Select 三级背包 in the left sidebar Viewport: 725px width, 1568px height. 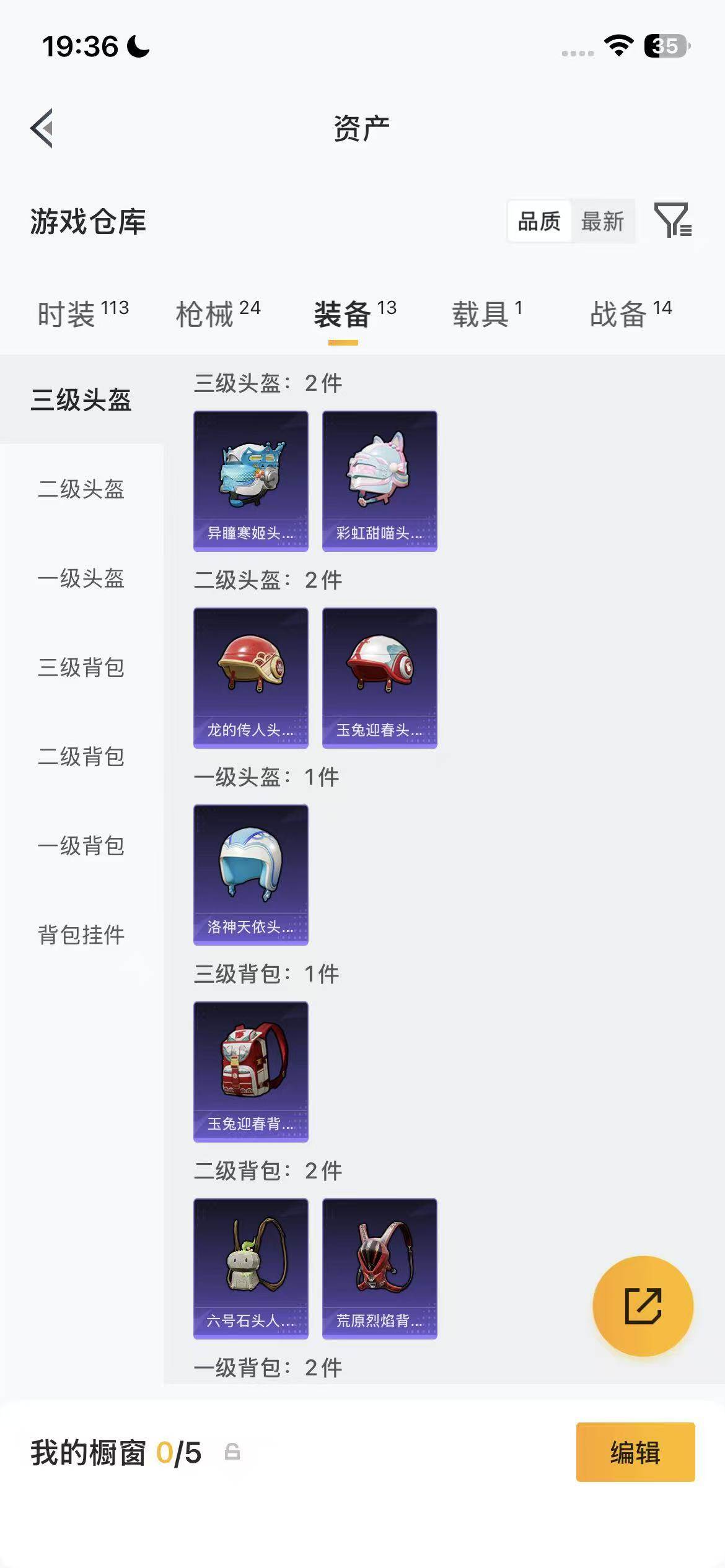tap(81, 668)
